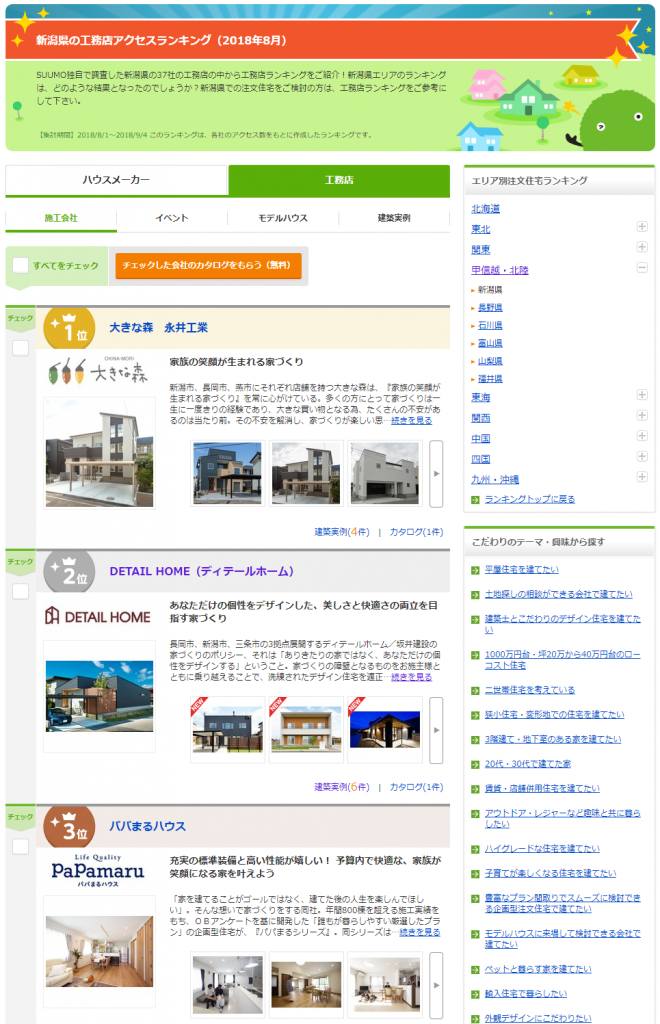Open DETAIL HOME（ディテールホーム）link
This screenshot has height=1024, width=660.
point(201,572)
